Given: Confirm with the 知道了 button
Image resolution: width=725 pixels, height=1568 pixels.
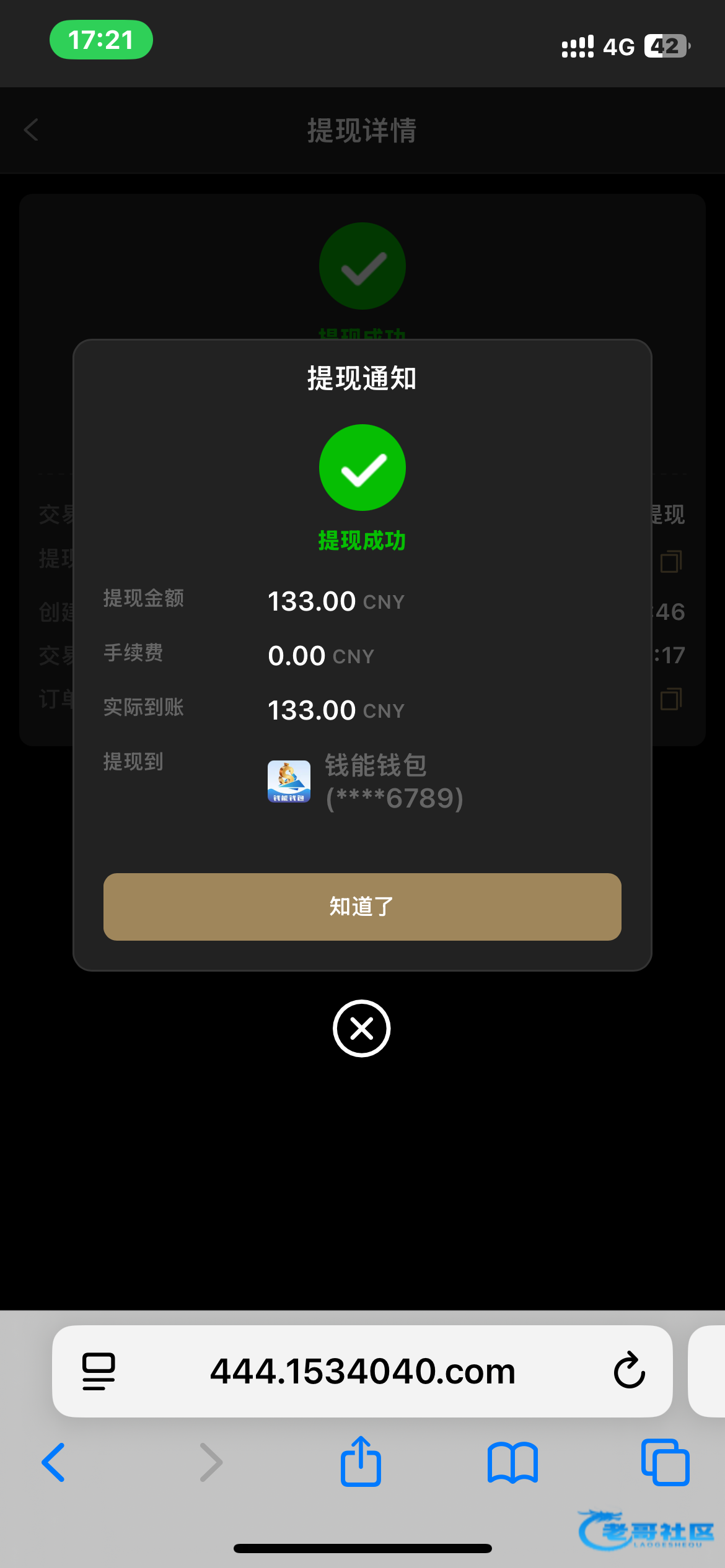Looking at the screenshot, I should click(x=362, y=907).
